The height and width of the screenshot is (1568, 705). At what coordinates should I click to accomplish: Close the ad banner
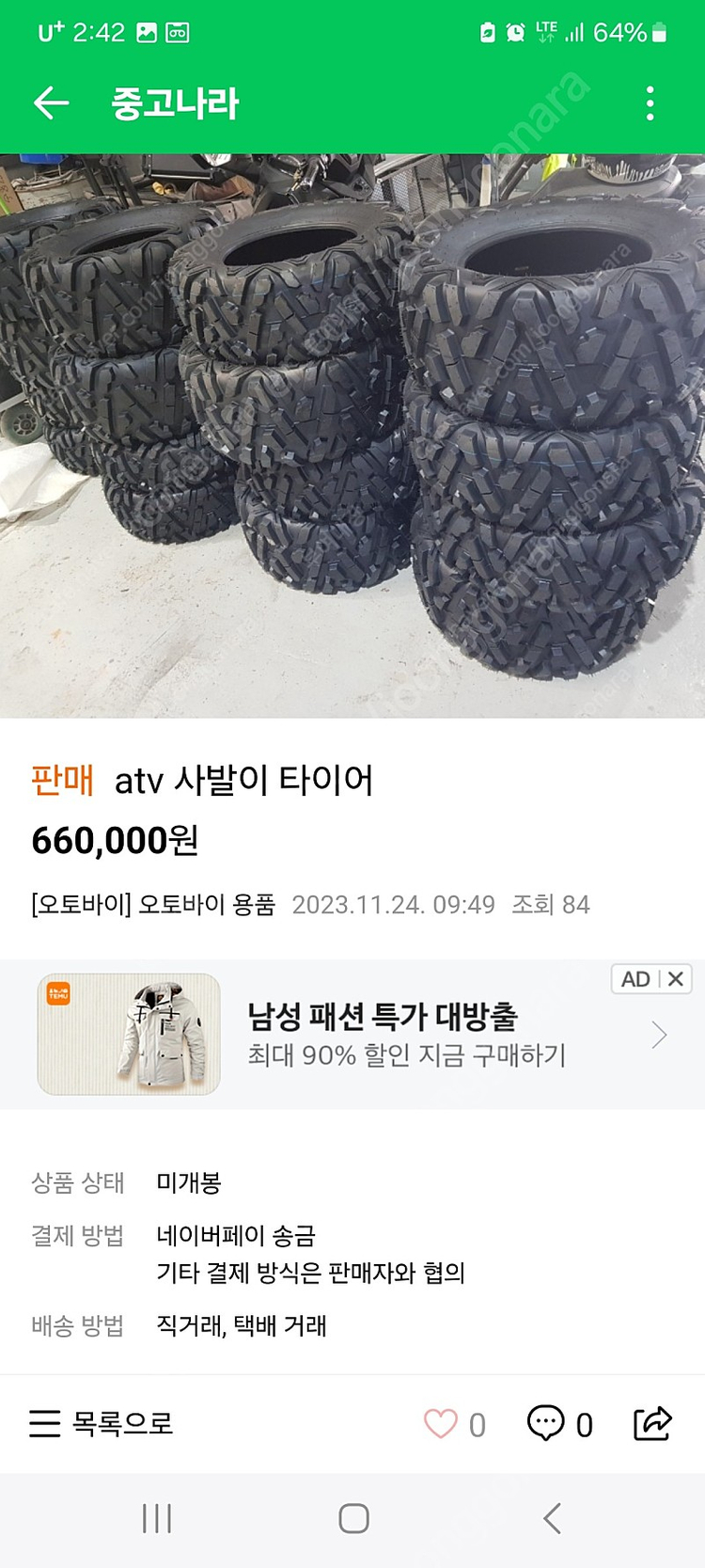tap(675, 979)
